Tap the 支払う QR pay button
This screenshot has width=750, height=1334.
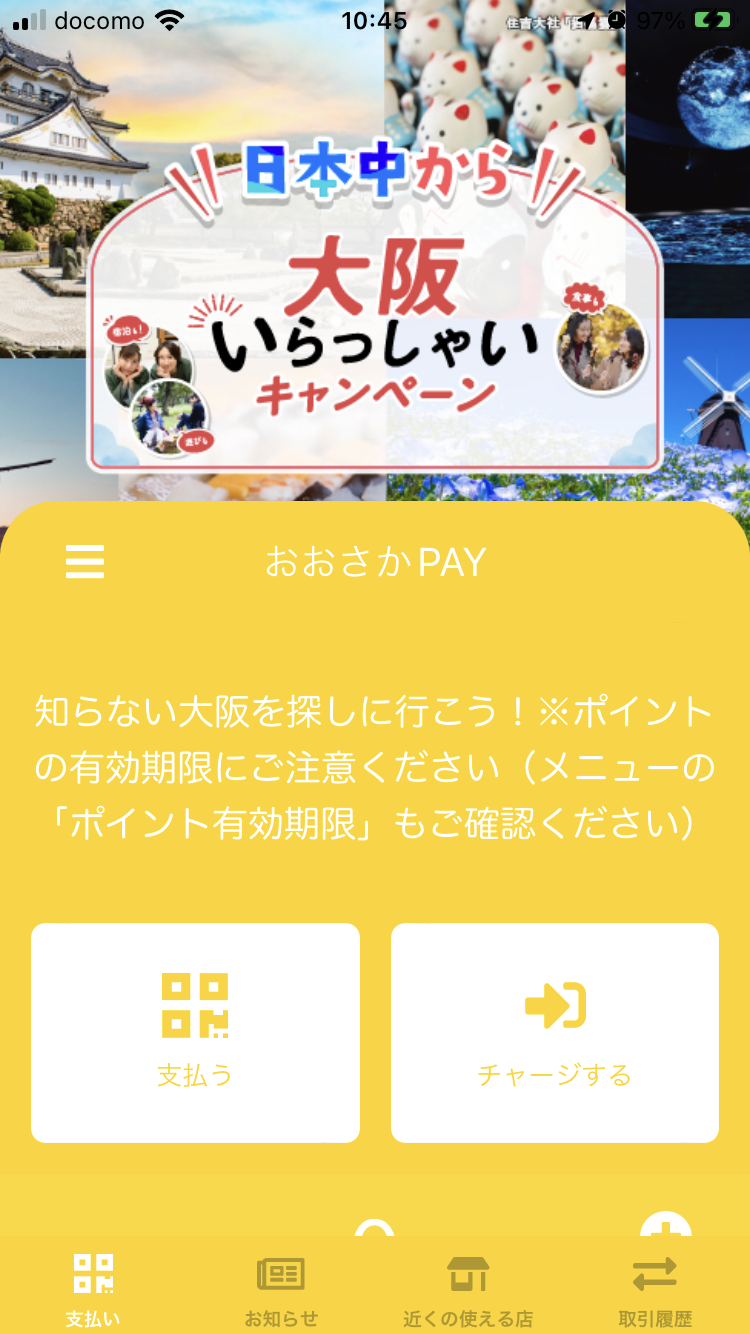coord(195,1032)
